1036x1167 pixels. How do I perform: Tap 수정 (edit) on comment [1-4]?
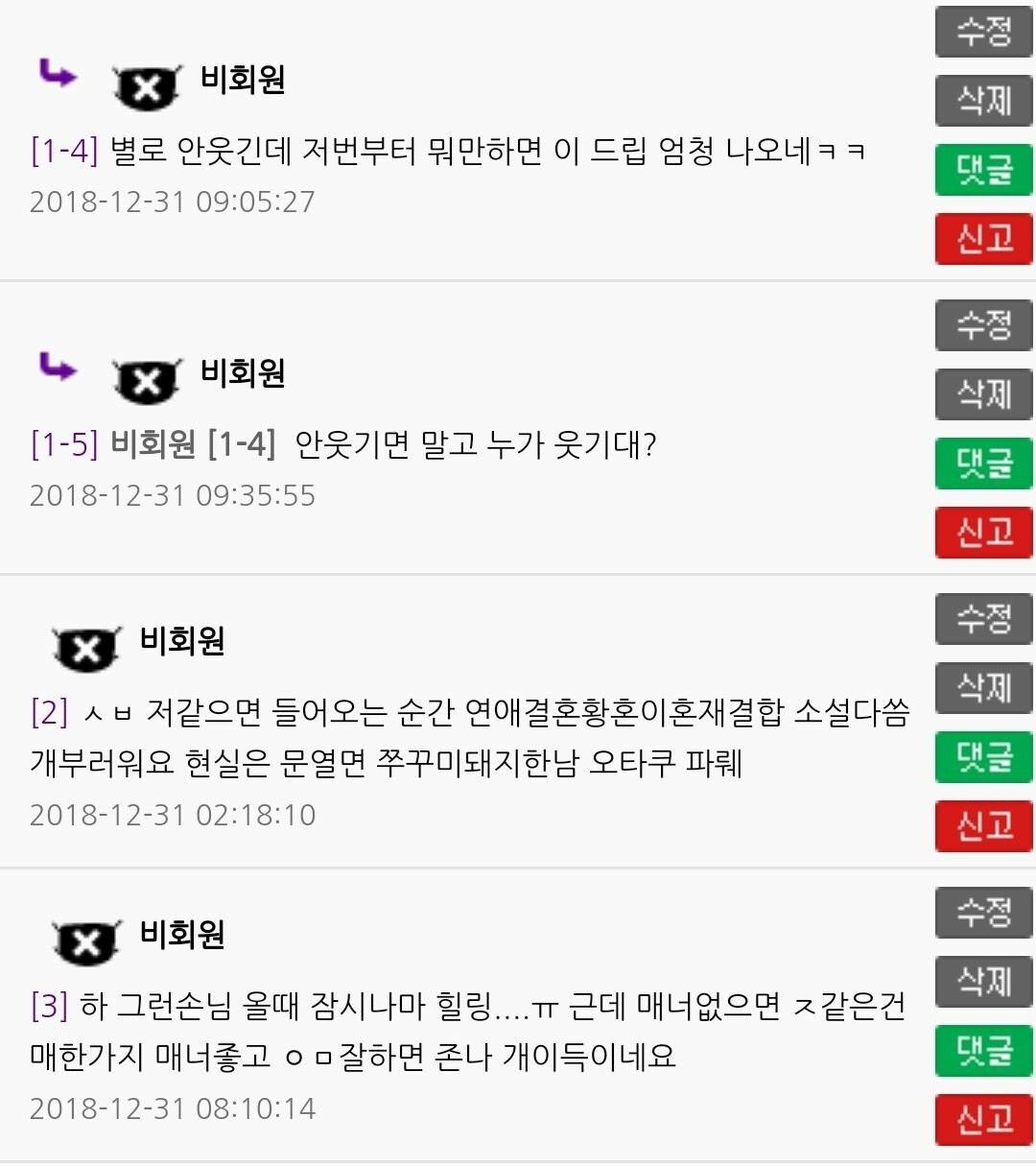point(983,32)
